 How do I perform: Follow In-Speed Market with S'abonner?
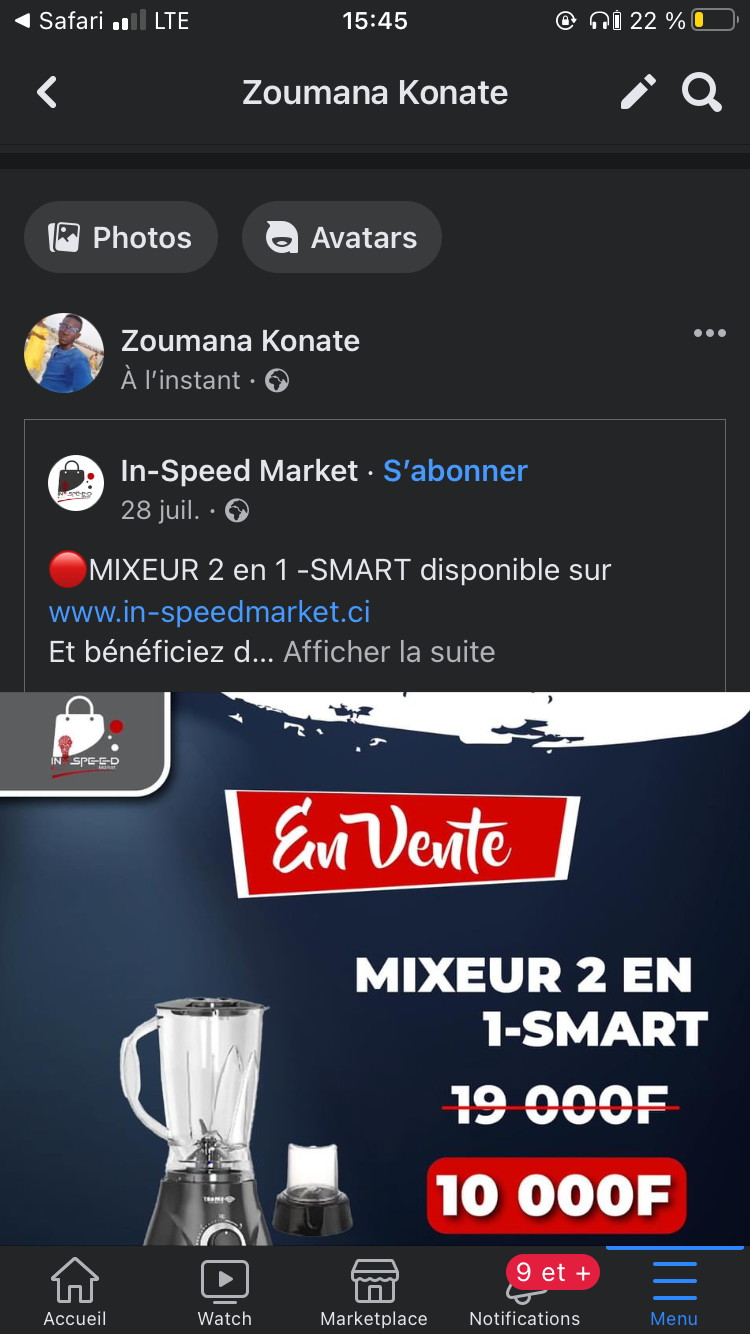point(455,471)
